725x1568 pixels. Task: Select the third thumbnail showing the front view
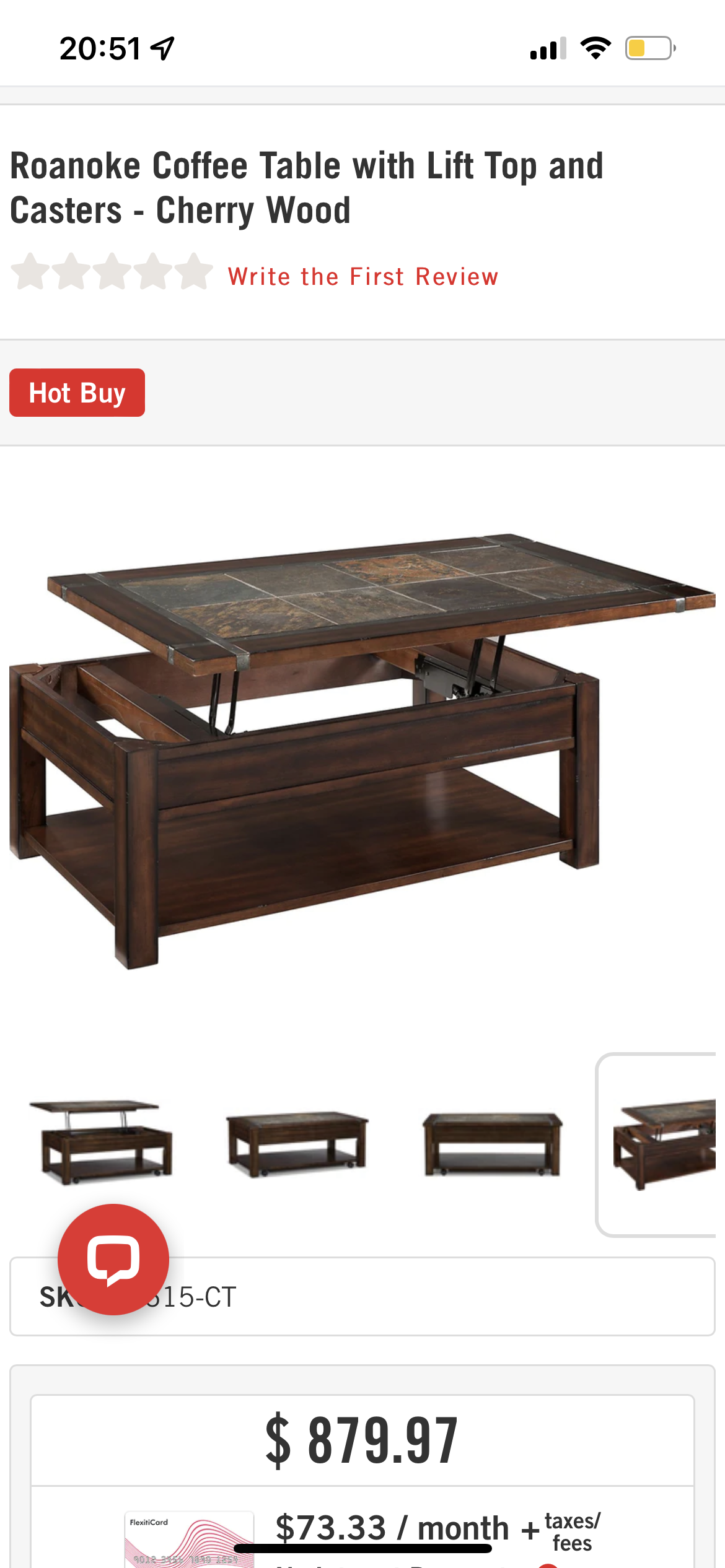[x=493, y=1144]
